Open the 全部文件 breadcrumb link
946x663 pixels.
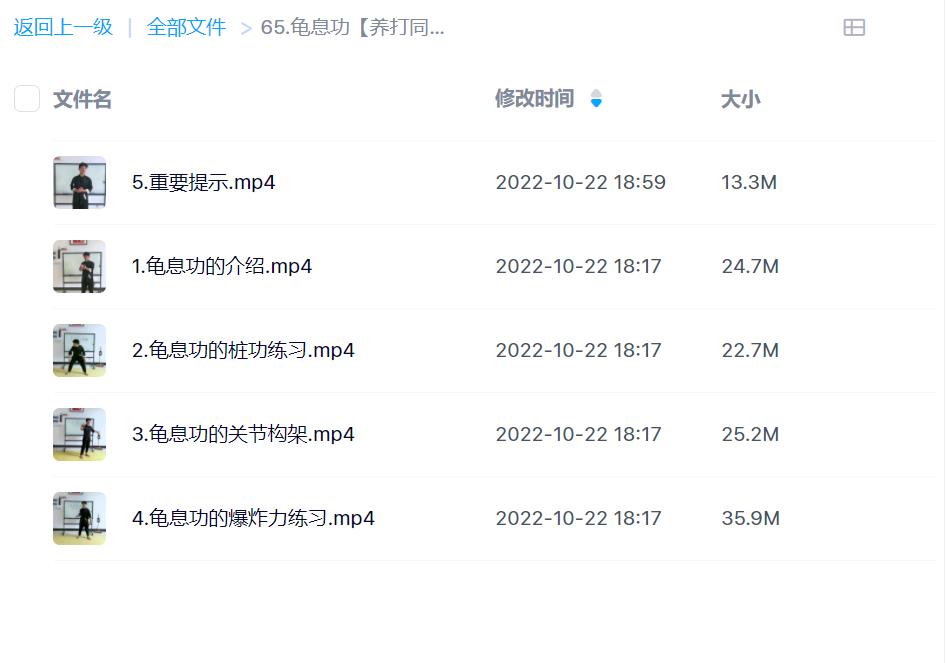click(x=186, y=28)
